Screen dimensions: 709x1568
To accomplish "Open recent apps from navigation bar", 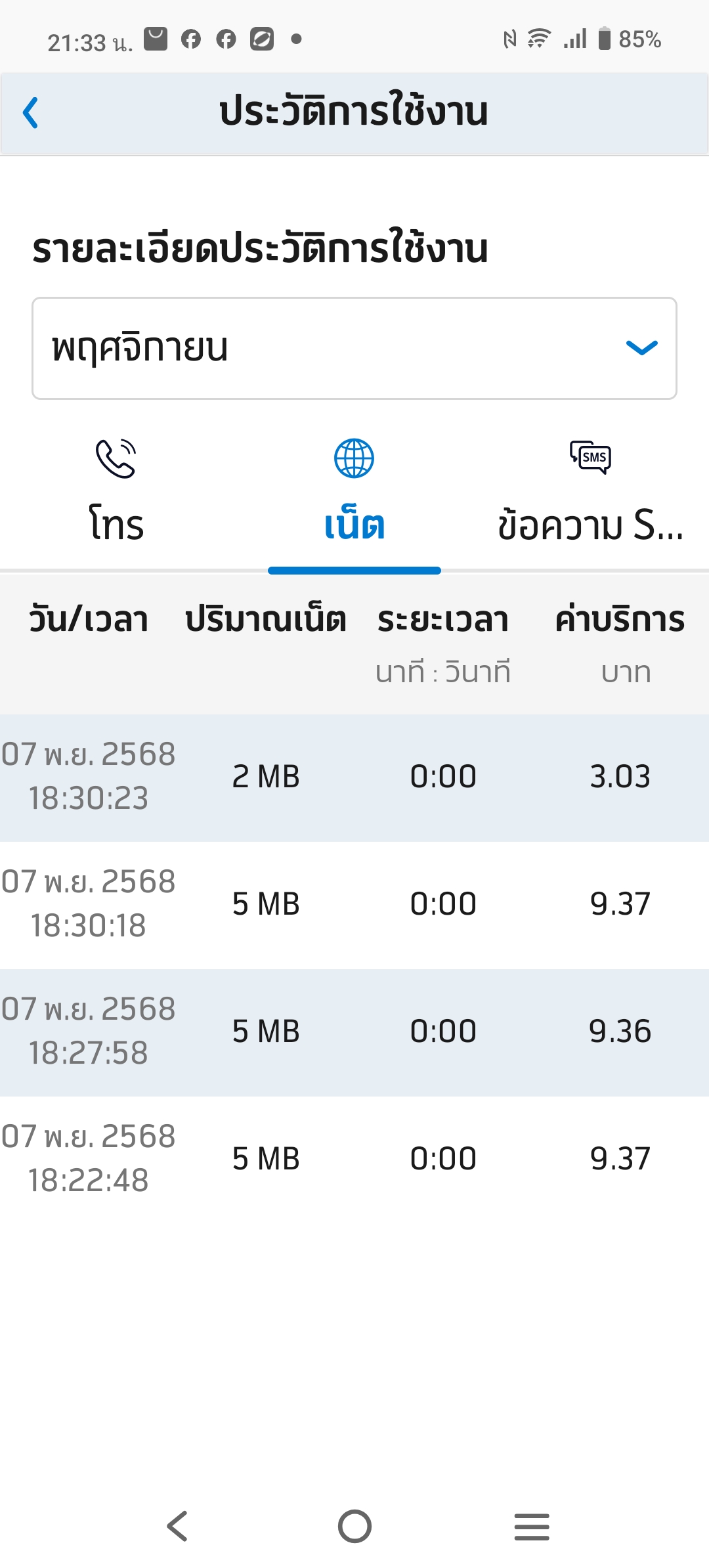I will tap(532, 1526).
